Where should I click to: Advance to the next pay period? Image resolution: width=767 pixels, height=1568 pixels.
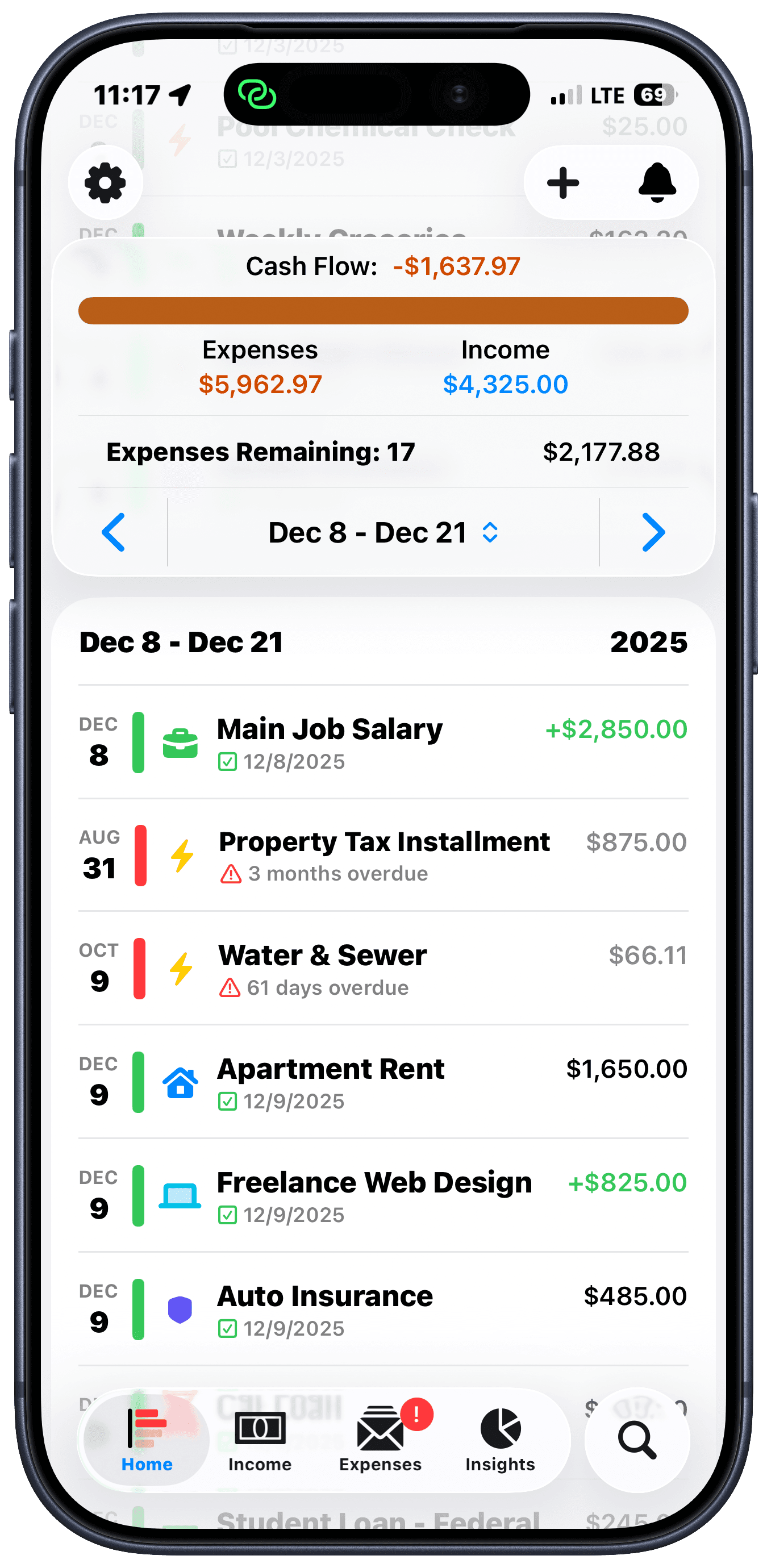655,532
